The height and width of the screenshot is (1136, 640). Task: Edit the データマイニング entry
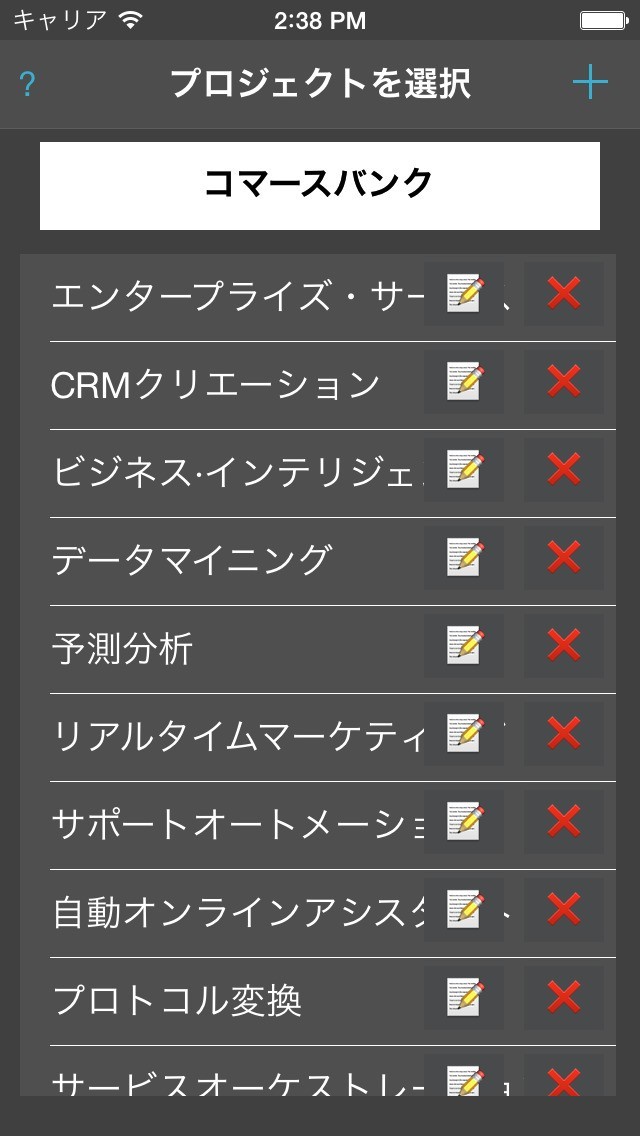point(464,557)
